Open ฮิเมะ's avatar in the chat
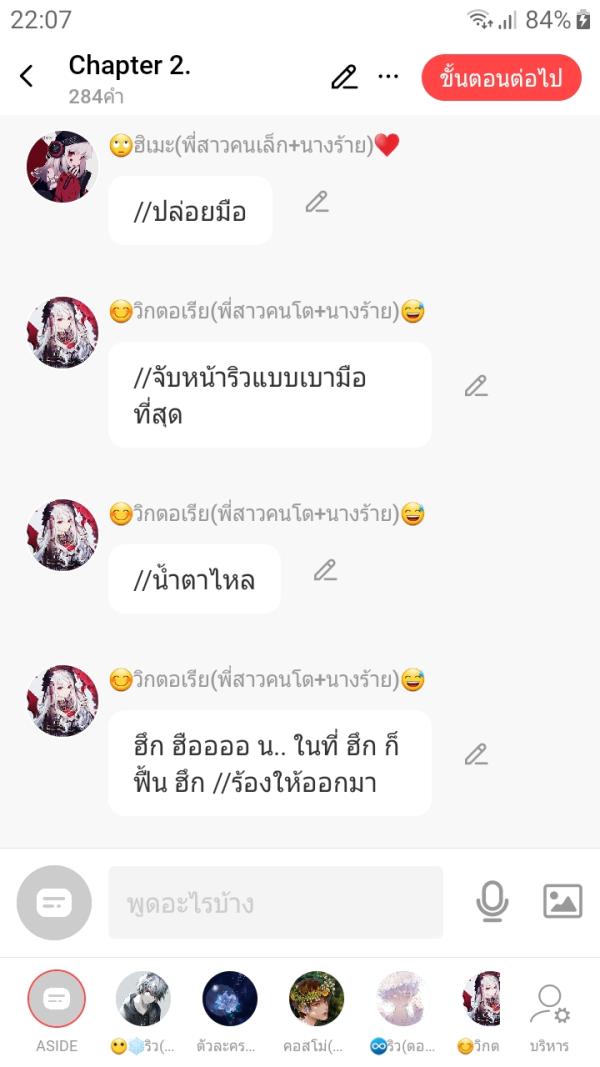The height and width of the screenshot is (1067, 600). [62, 166]
